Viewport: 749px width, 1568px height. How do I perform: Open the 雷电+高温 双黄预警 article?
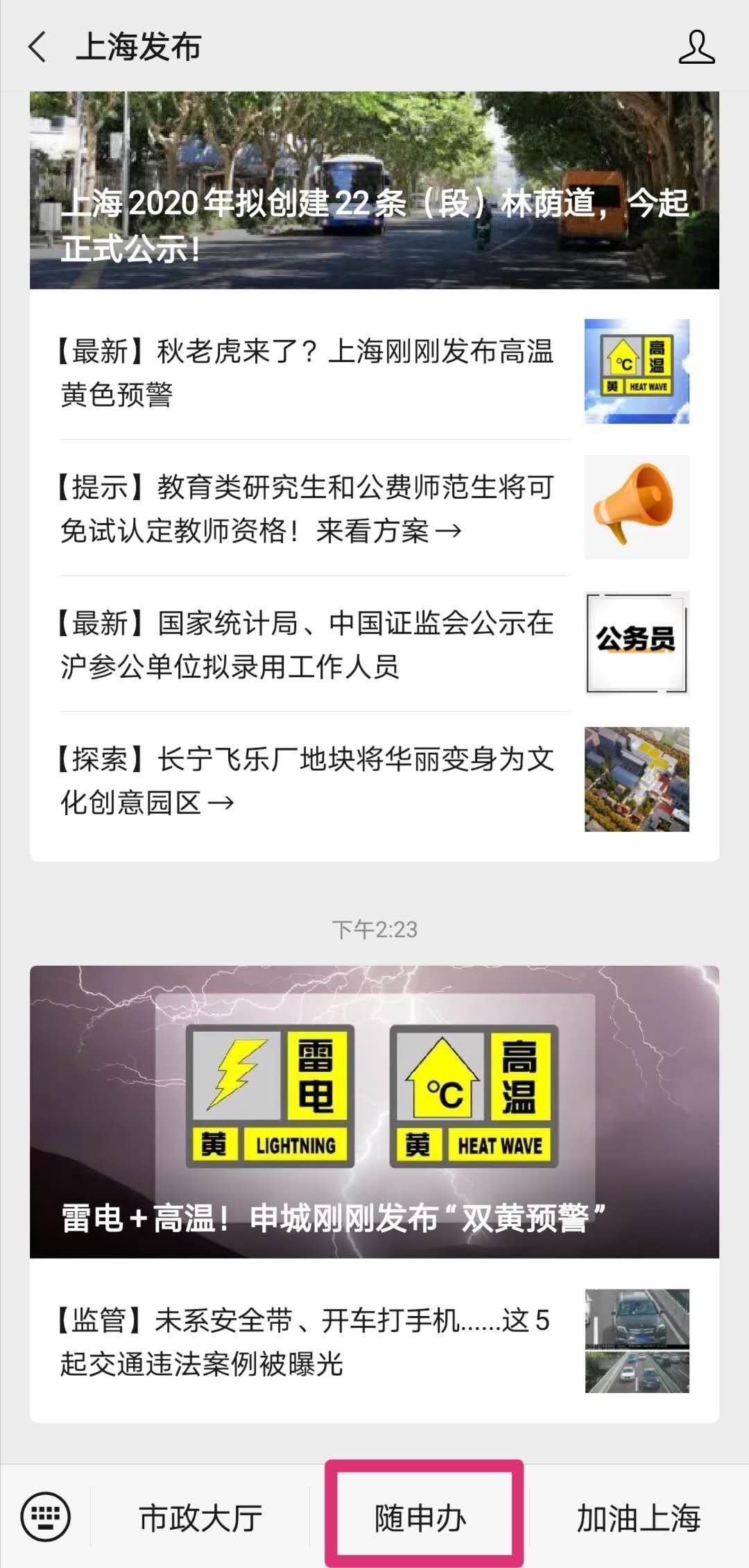(x=374, y=1111)
